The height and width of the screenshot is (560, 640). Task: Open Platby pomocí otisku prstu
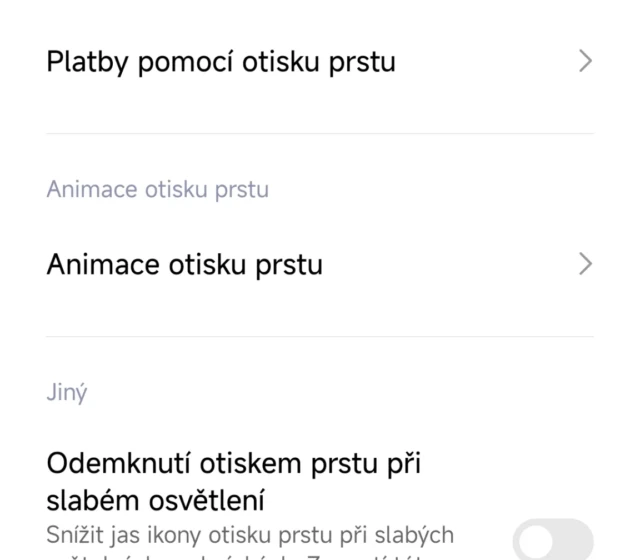(320, 62)
